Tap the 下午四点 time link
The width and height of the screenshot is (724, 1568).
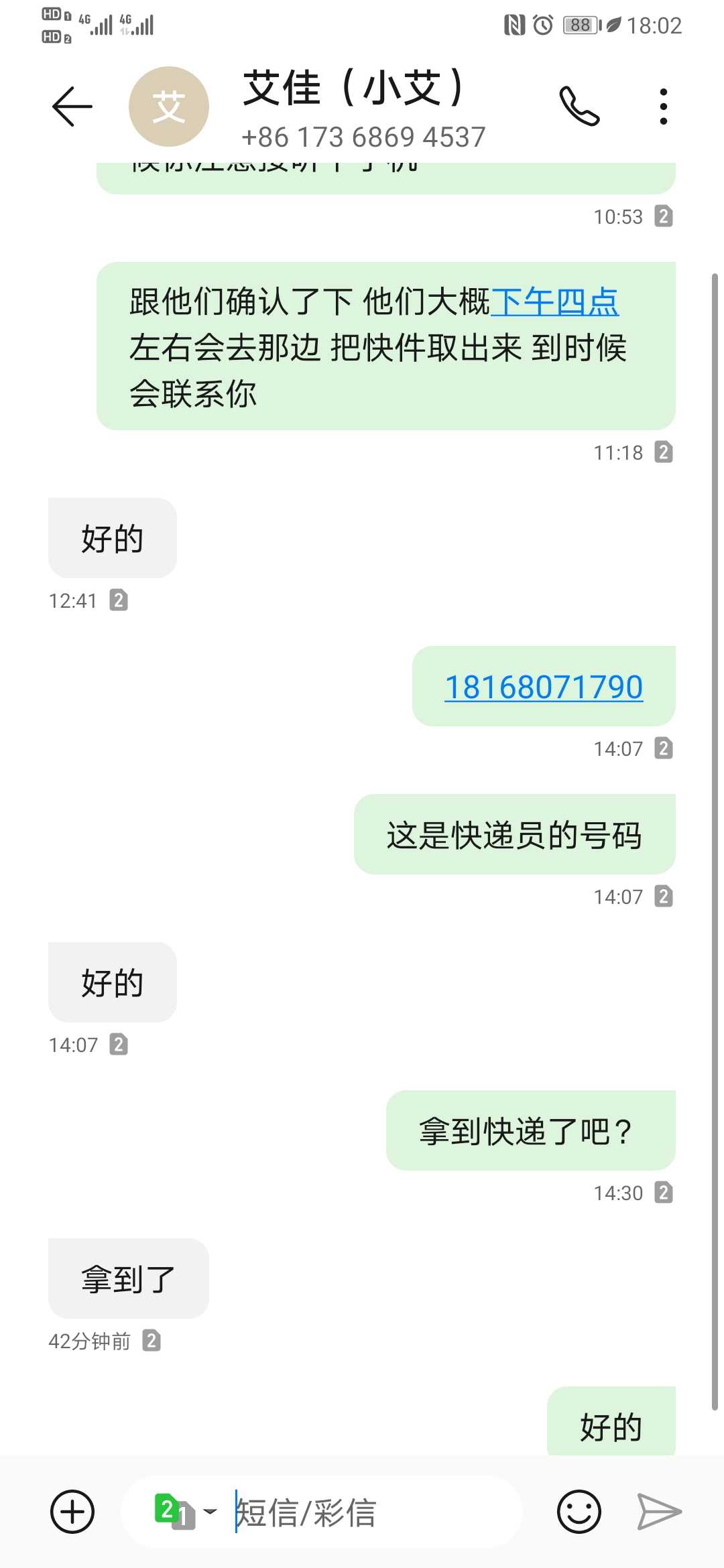click(554, 302)
